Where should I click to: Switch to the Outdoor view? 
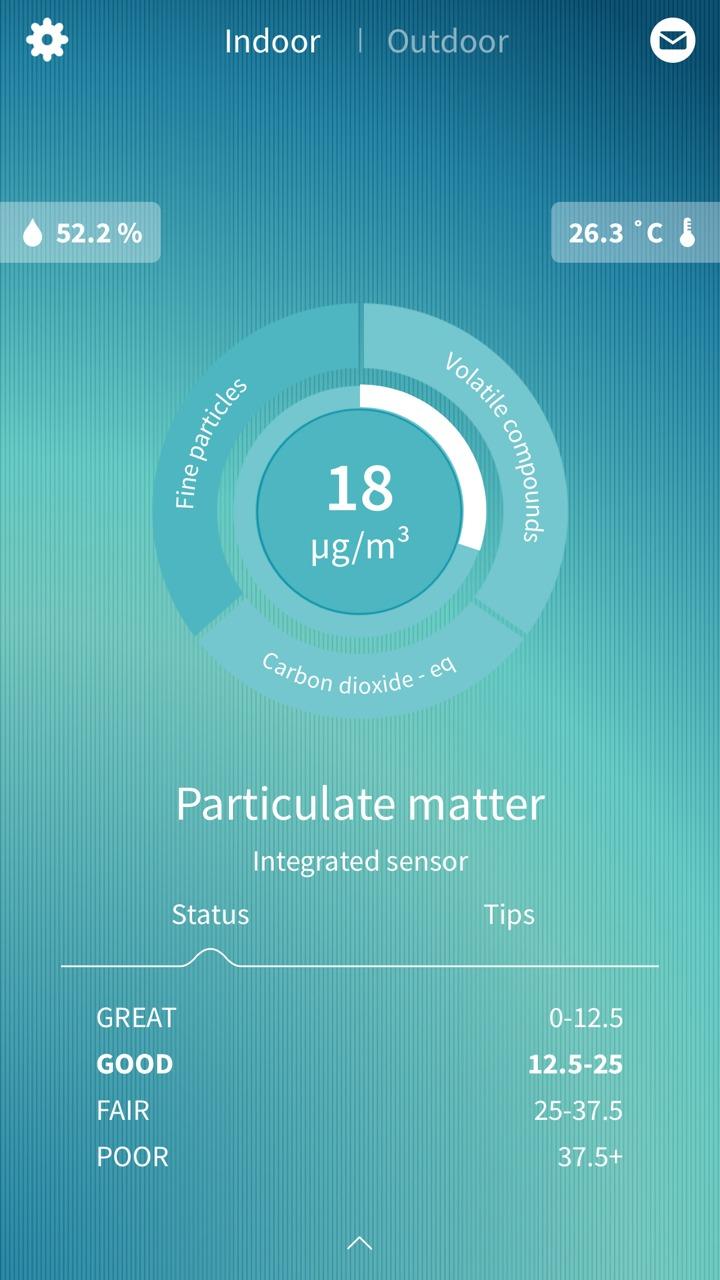click(447, 41)
